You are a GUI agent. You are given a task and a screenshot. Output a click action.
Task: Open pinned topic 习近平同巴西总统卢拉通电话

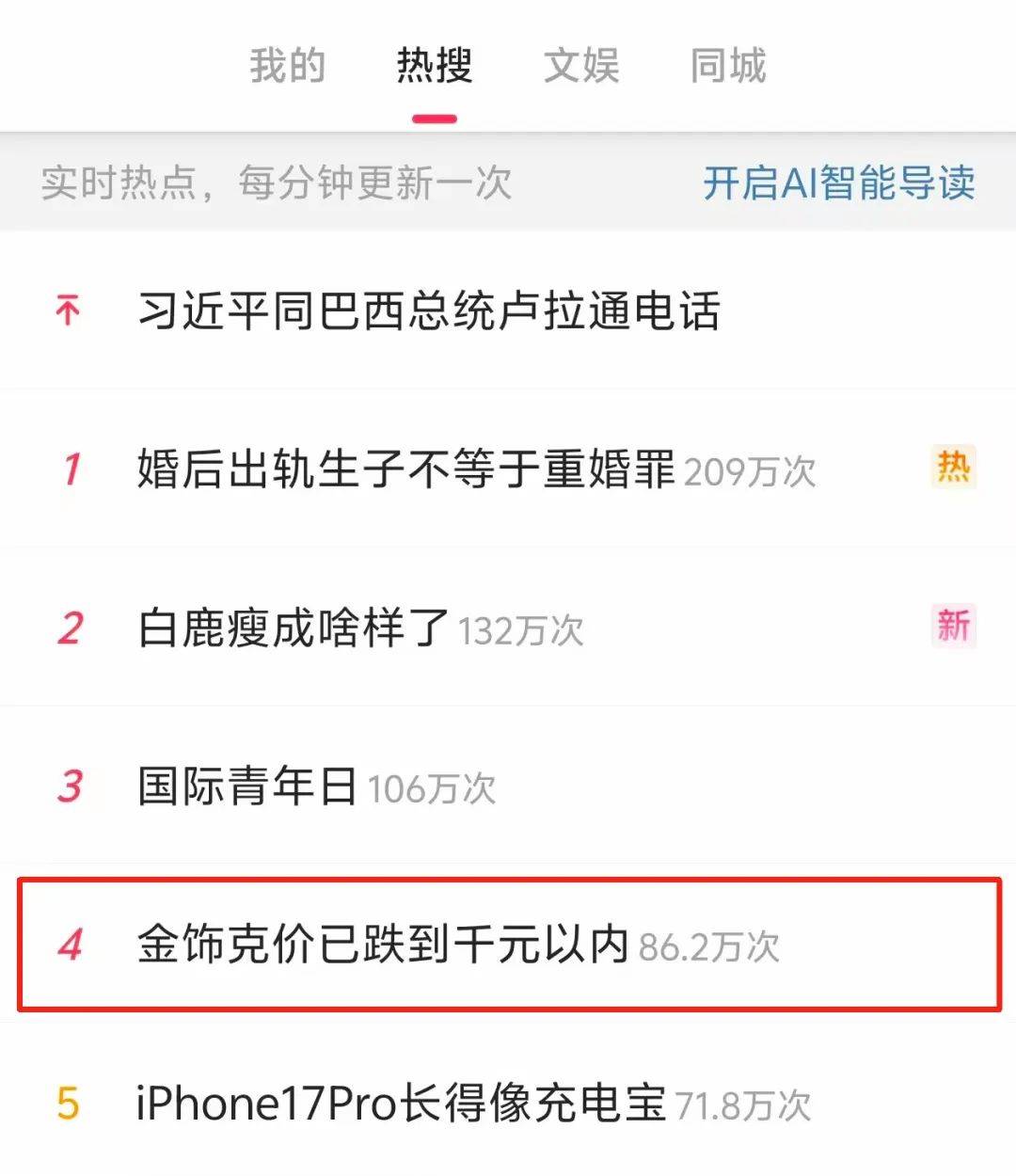point(429,311)
